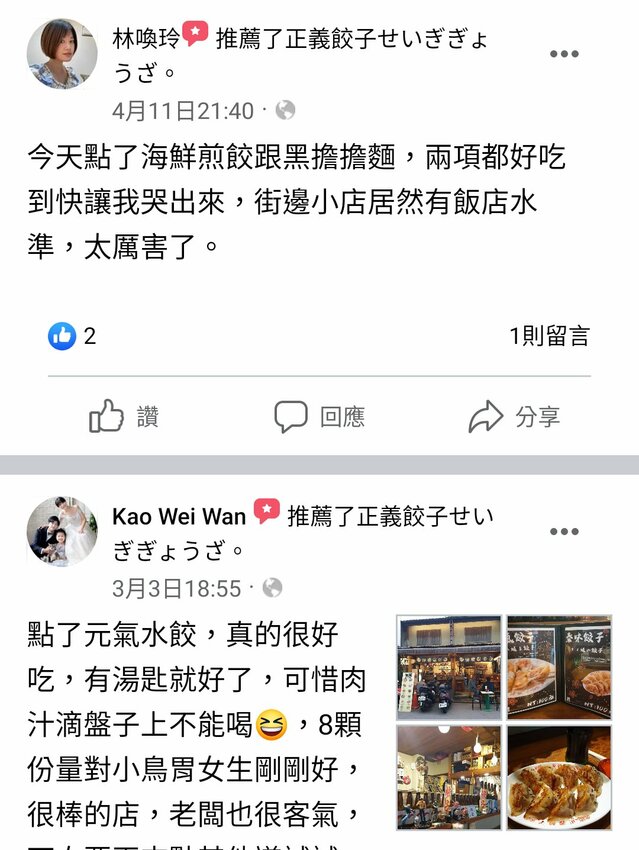This screenshot has height=850, width=639.
Task: Share 林喚玲's recommendation post
Action: (514, 417)
